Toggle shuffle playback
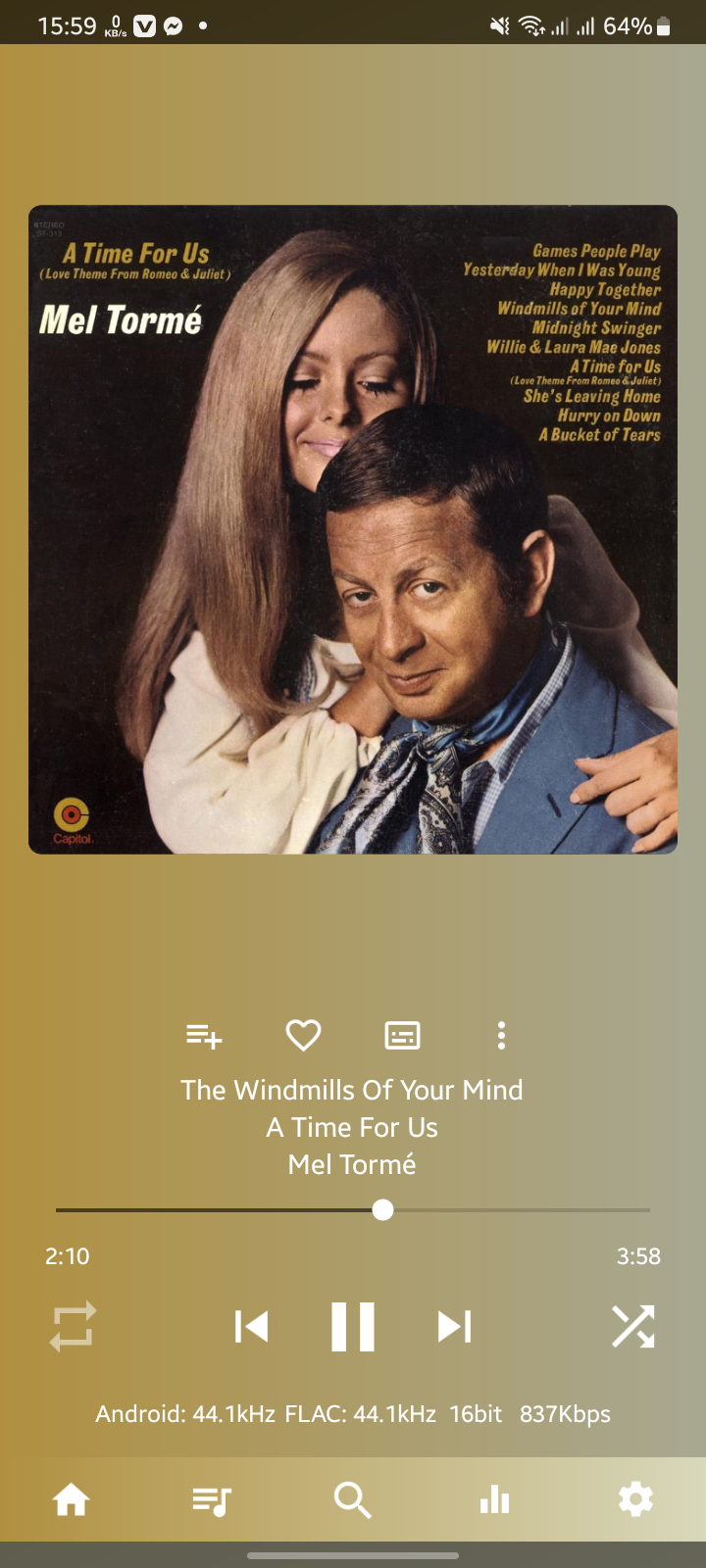Image resolution: width=706 pixels, height=1568 pixels. click(633, 1326)
